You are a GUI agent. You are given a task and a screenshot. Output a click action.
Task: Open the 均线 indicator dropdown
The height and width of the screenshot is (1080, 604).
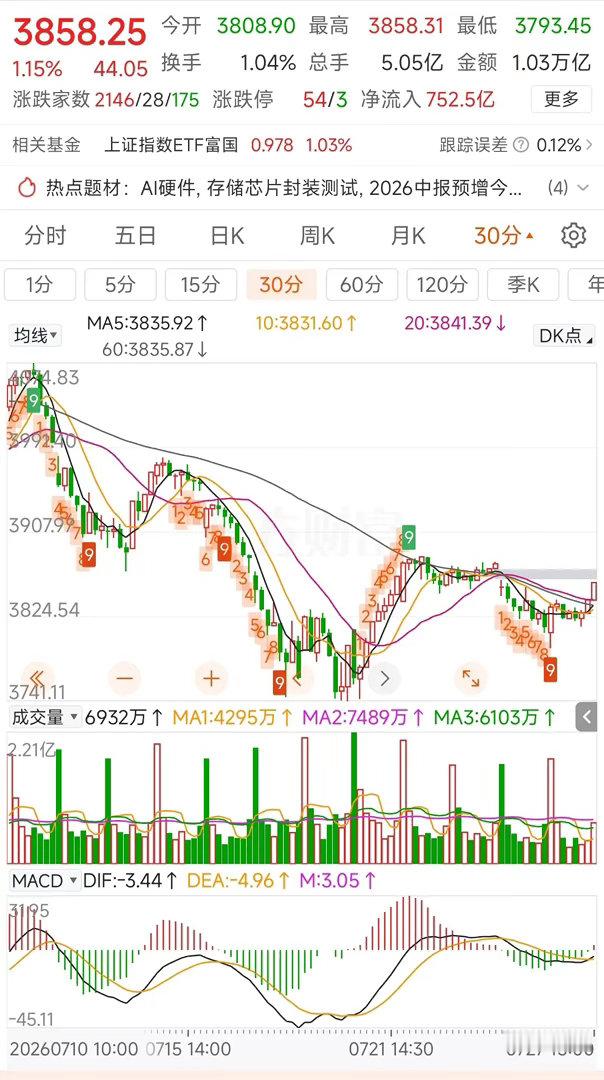click(x=35, y=336)
